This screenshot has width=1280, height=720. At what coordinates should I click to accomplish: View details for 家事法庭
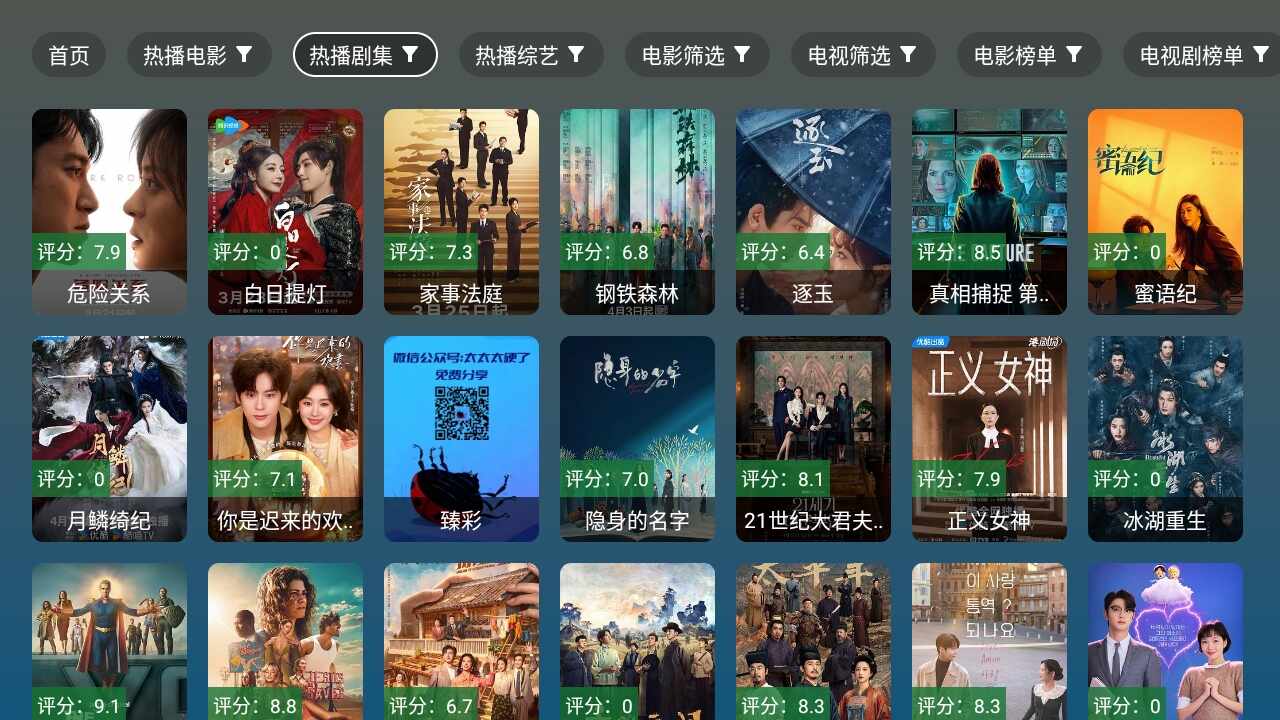click(461, 212)
